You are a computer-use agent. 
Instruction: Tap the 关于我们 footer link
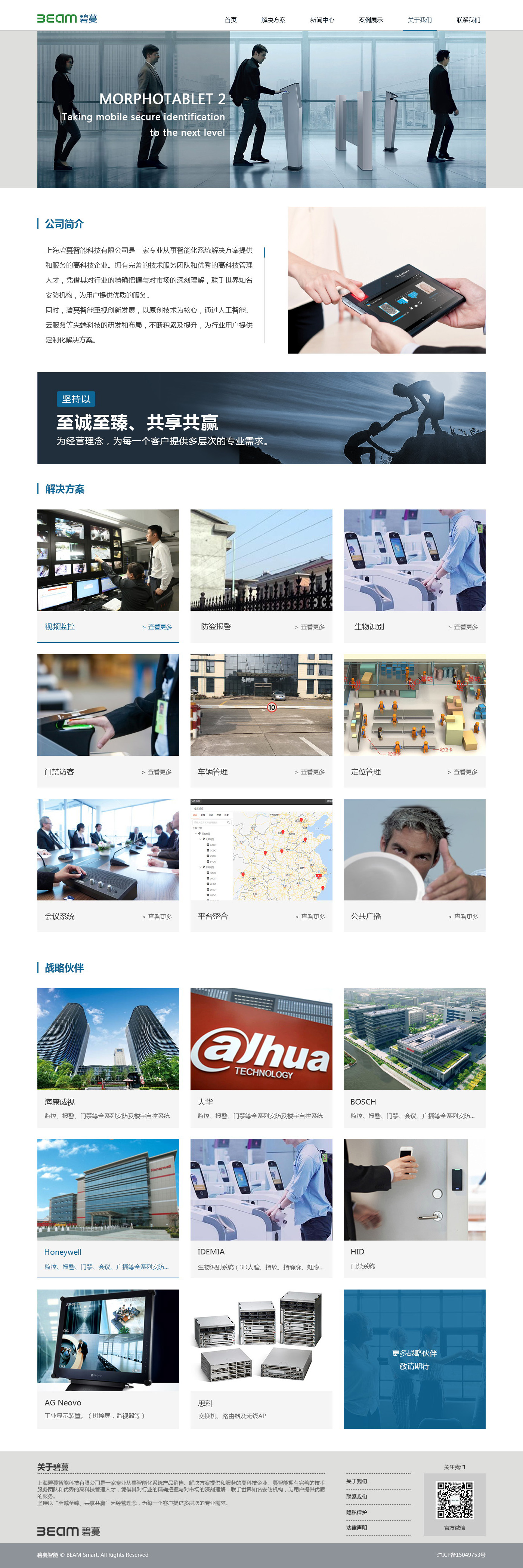356,1481
